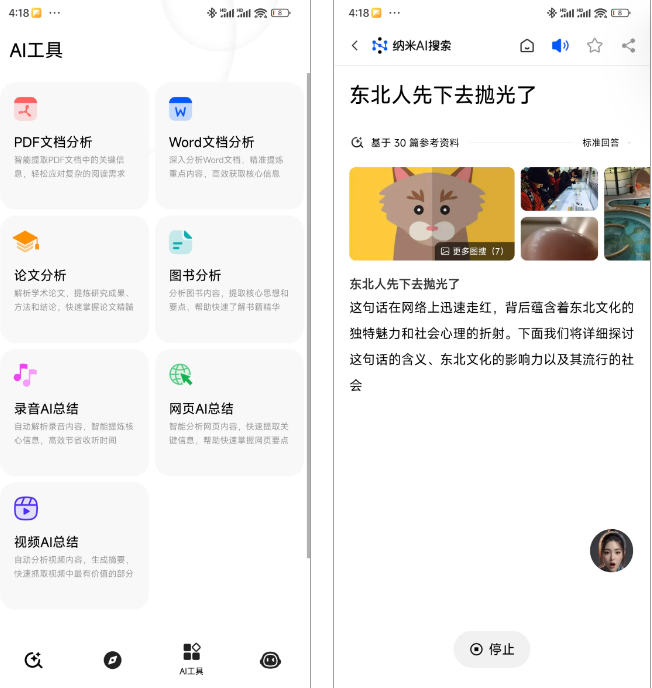Switch to the compass discover tab
This screenshot has width=652, height=688.
pyautogui.click(x=113, y=660)
